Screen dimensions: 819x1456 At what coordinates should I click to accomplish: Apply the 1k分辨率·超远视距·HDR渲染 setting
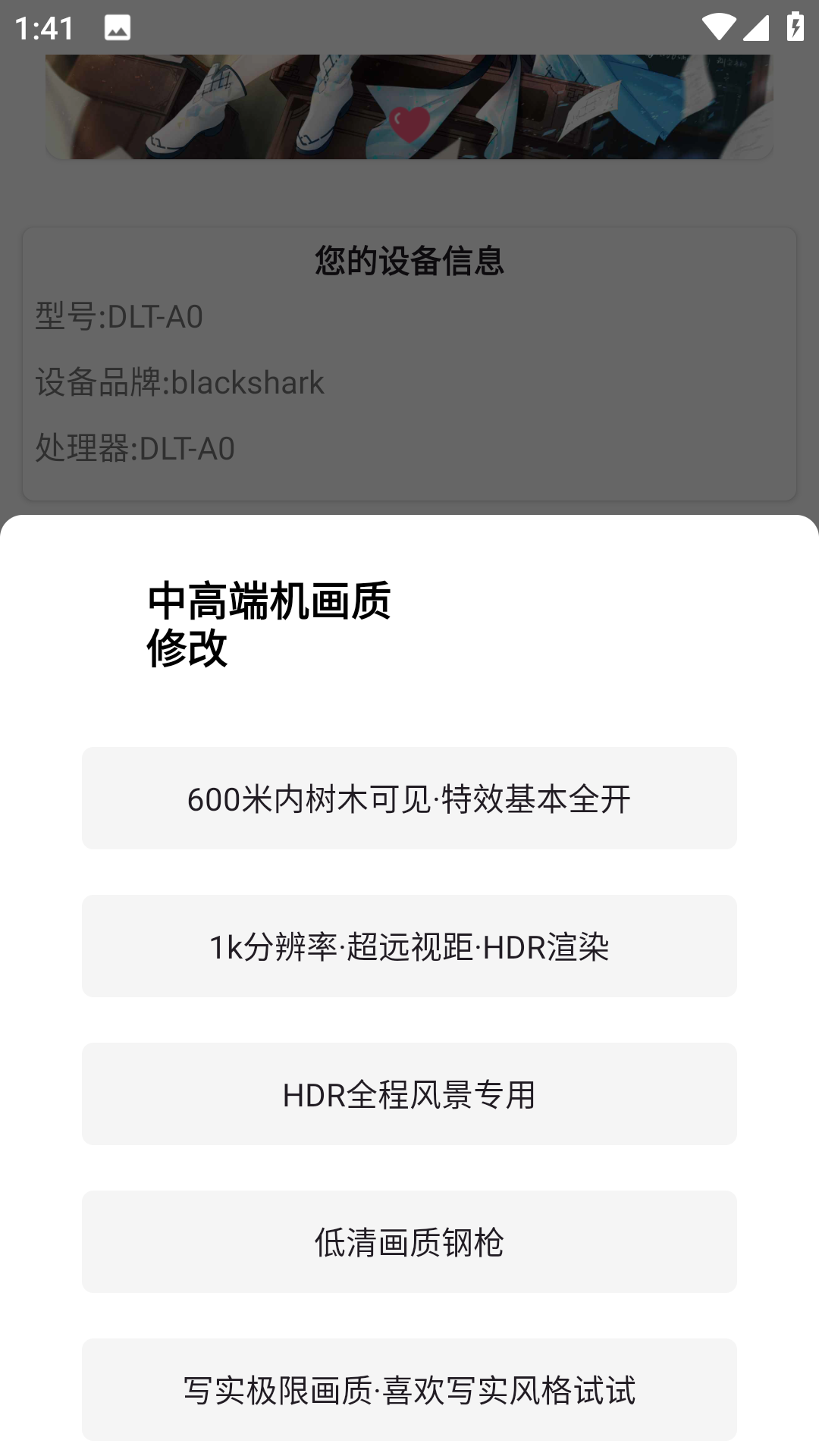tap(409, 946)
